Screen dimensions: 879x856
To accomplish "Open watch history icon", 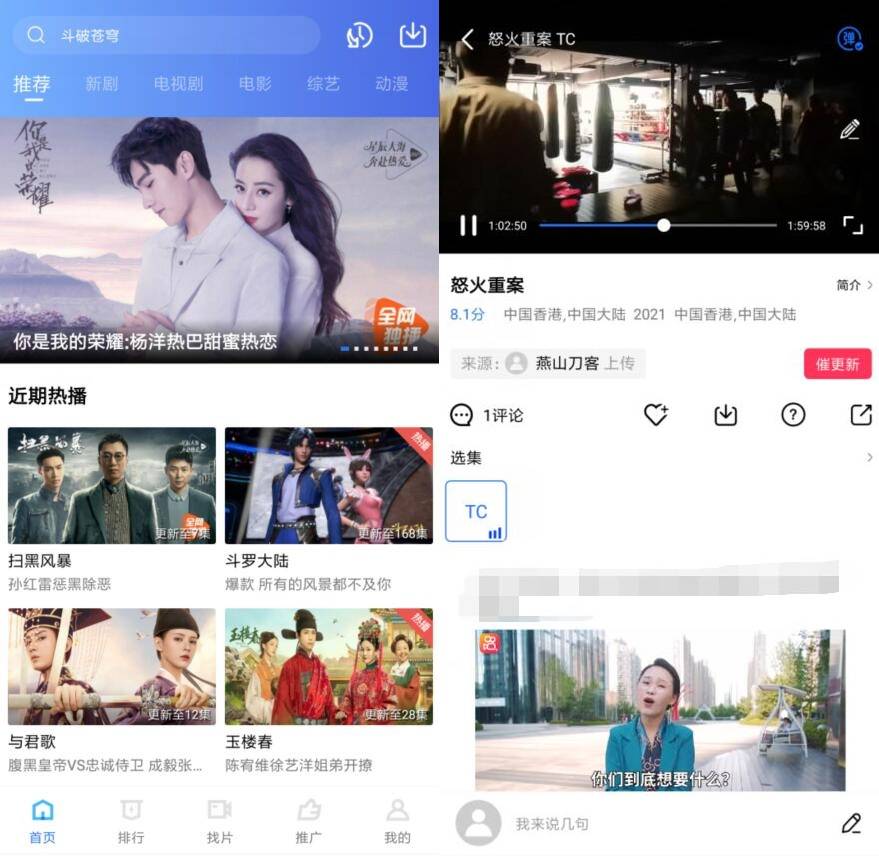I will [x=359, y=35].
